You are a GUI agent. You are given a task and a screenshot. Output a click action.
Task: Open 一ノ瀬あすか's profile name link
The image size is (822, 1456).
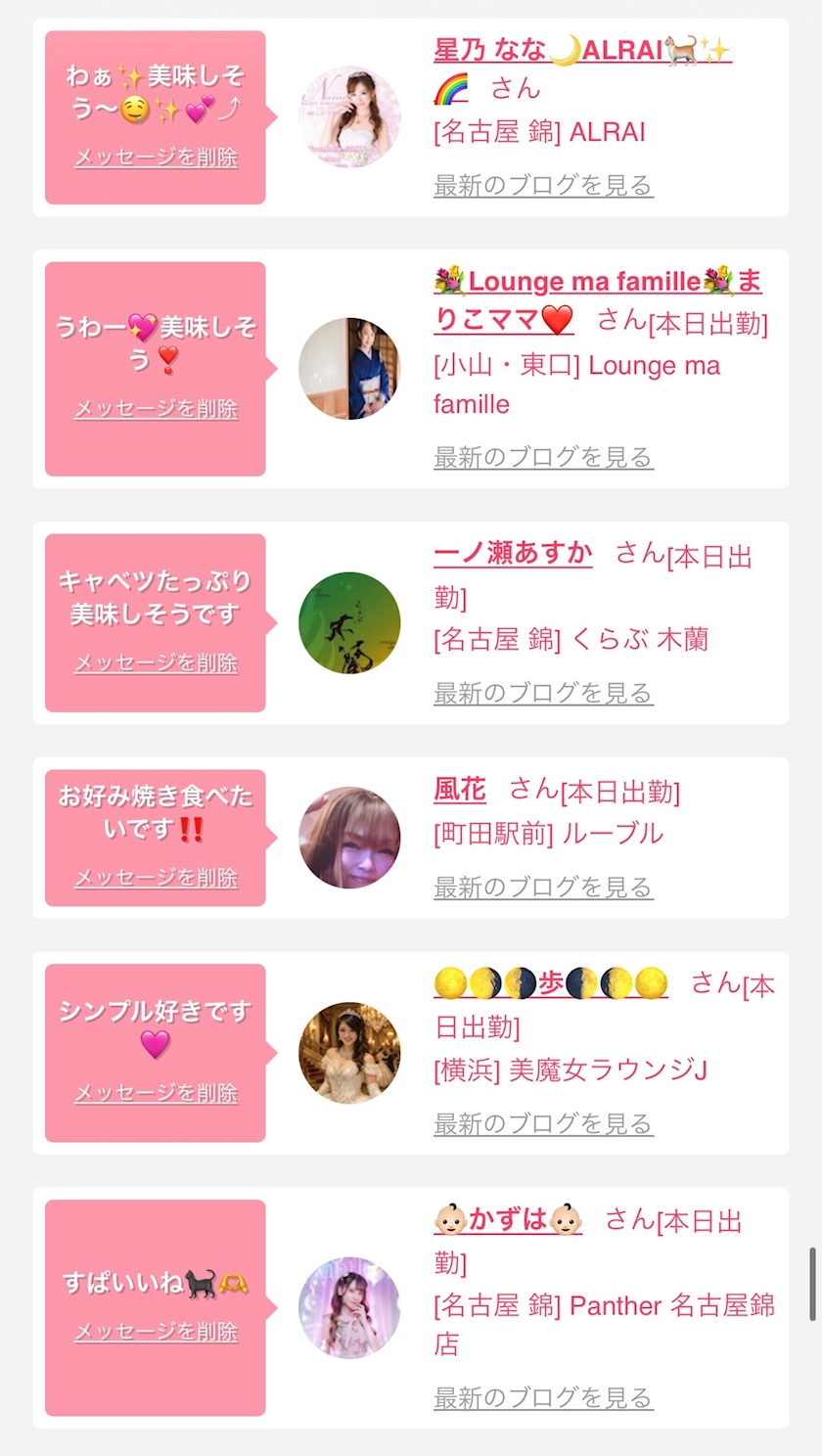[x=513, y=553]
